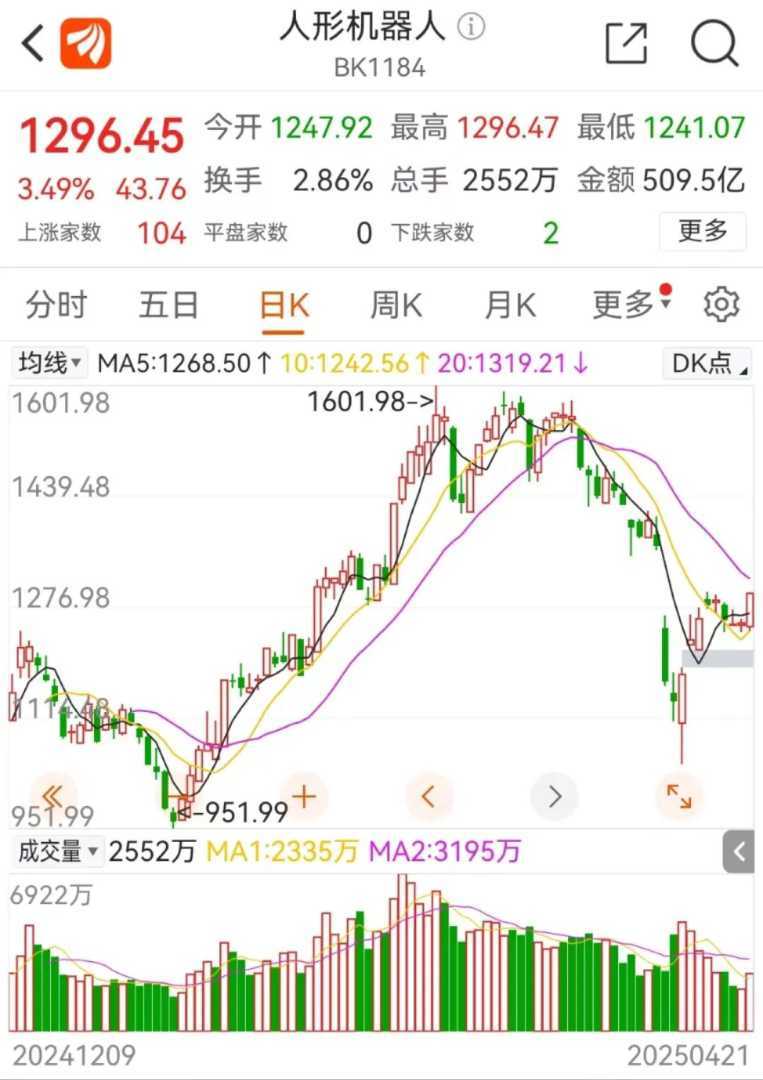Switch to the 周K chart tab
The height and width of the screenshot is (1080, 763).
(397, 305)
